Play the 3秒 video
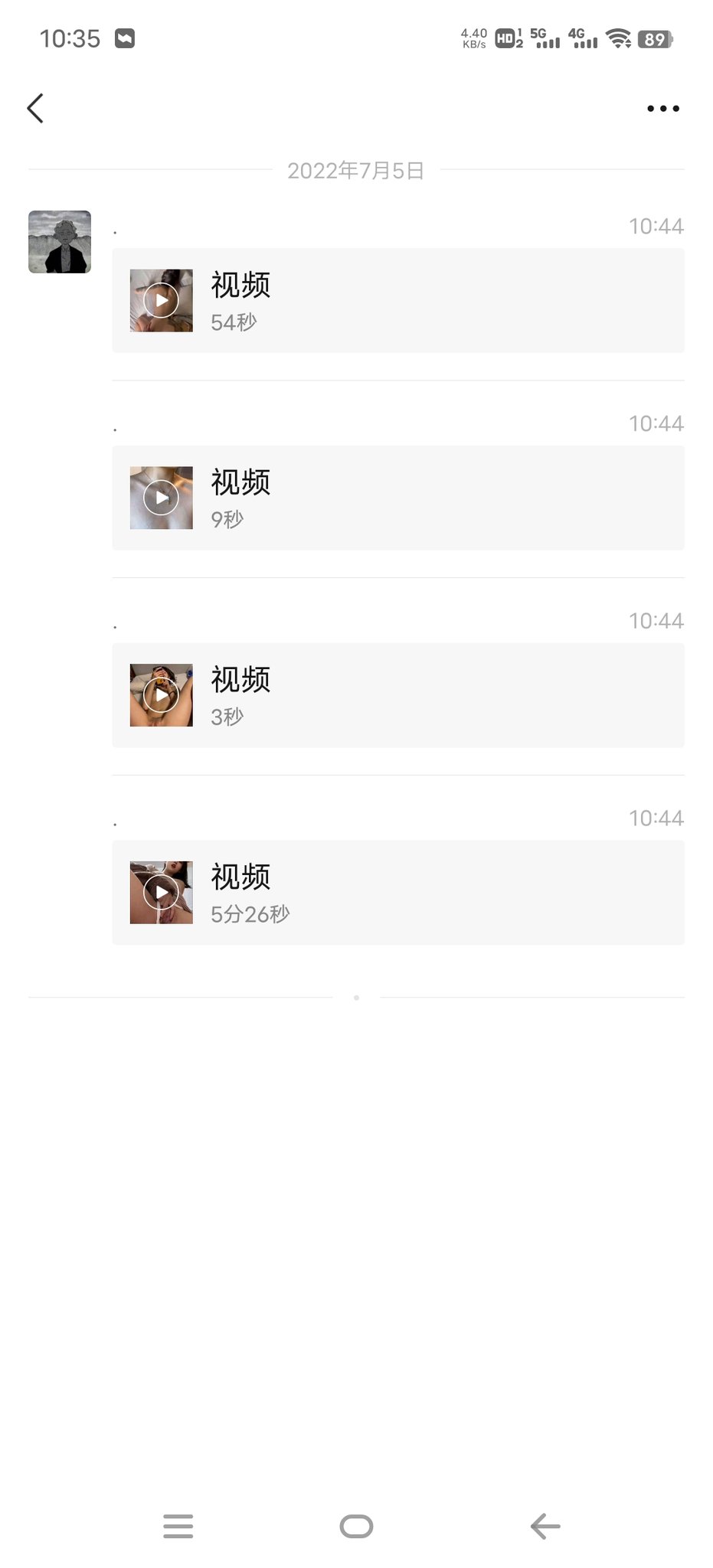Screen dimensions: 713x1568 162,695
